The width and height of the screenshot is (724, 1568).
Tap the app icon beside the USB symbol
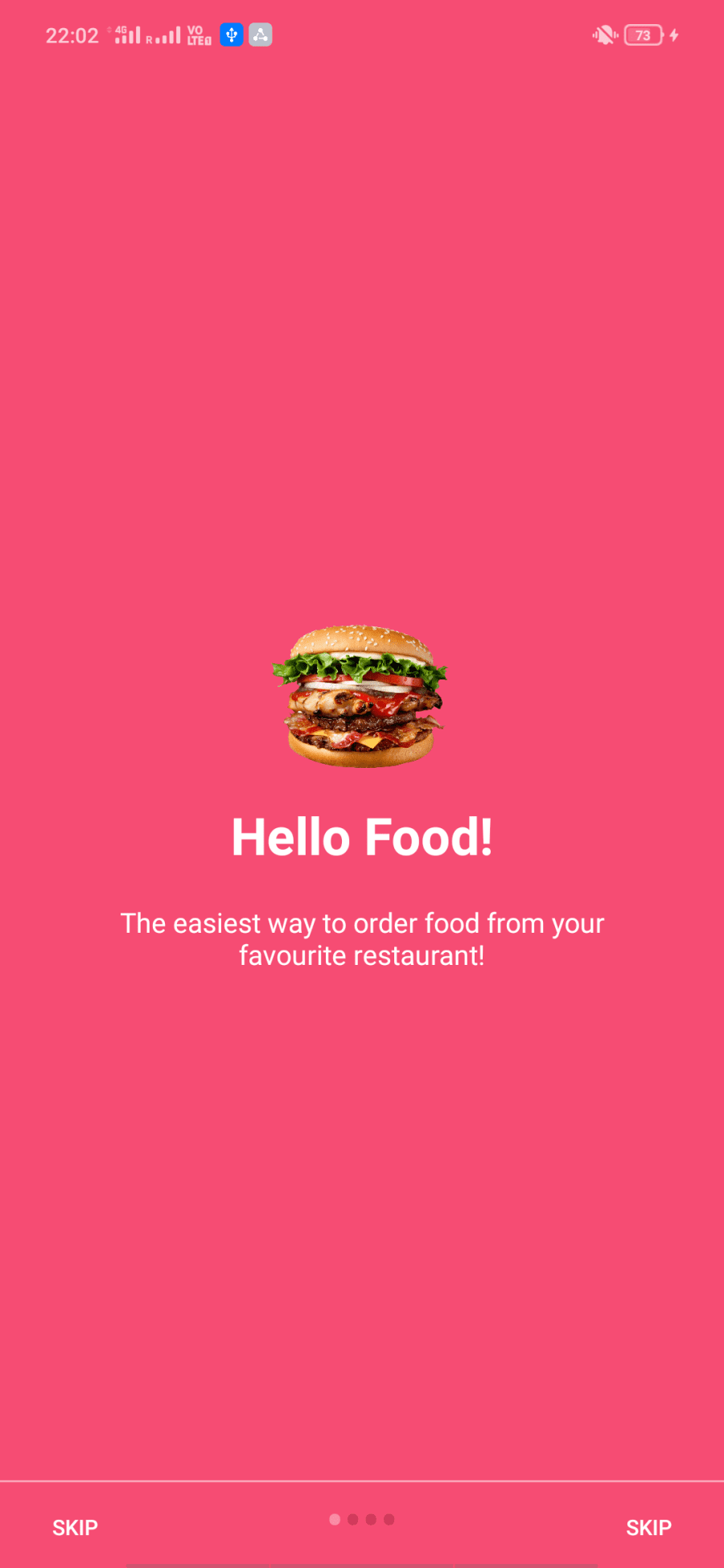(259, 35)
